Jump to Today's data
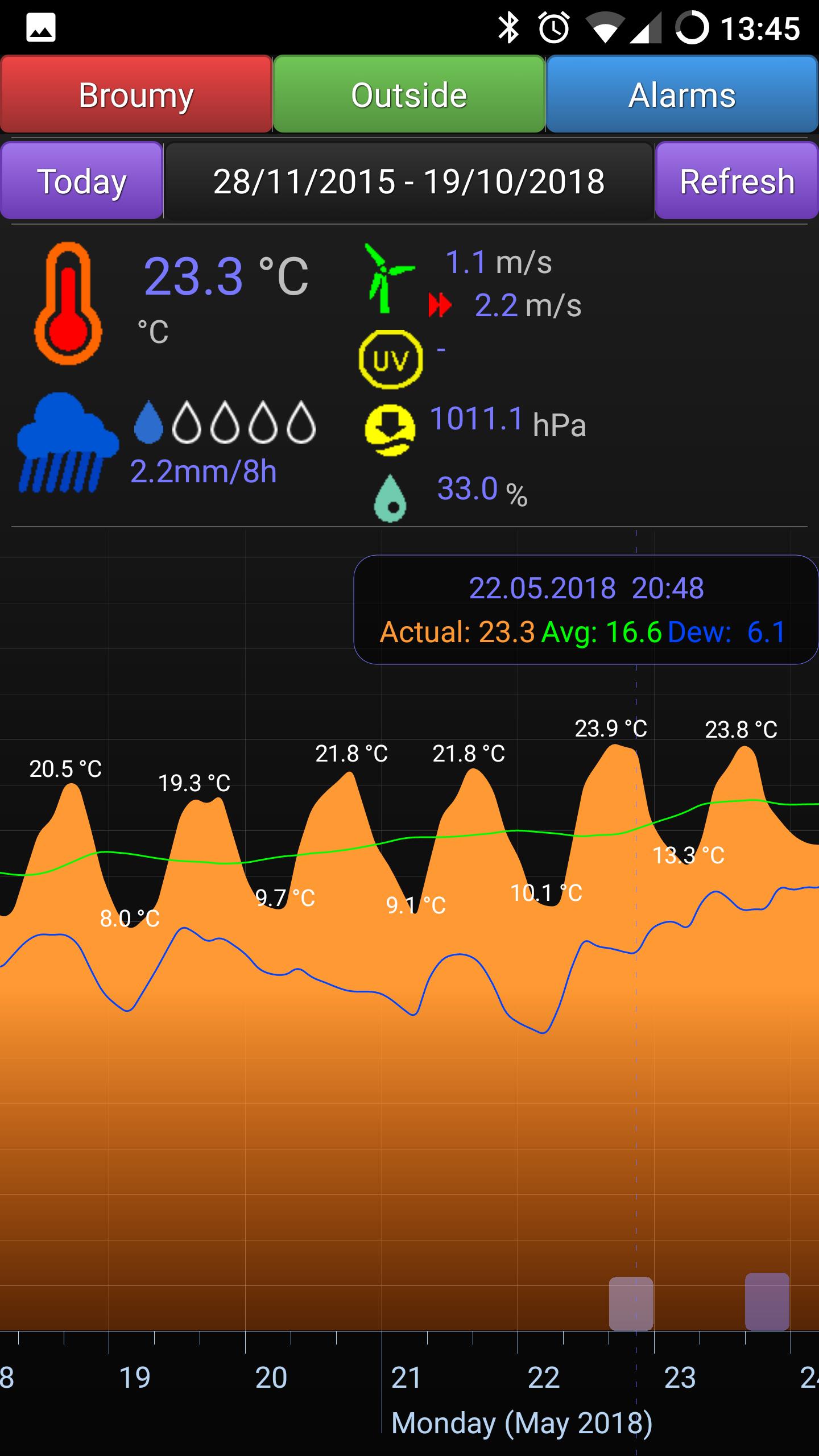The height and width of the screenshot is (1456, 819). pos(82,181)
